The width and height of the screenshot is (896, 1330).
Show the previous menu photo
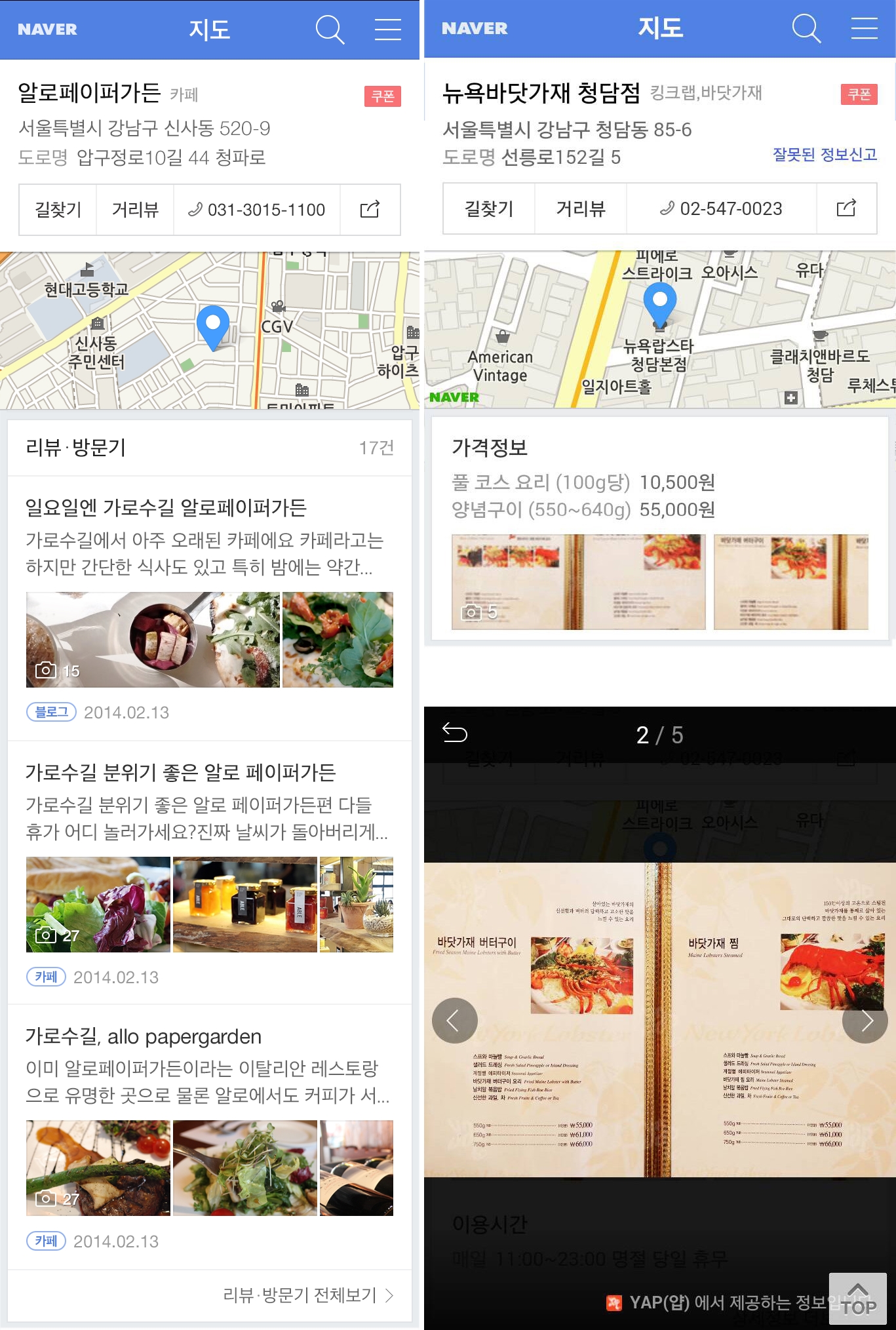click(x=454, y=1021)
